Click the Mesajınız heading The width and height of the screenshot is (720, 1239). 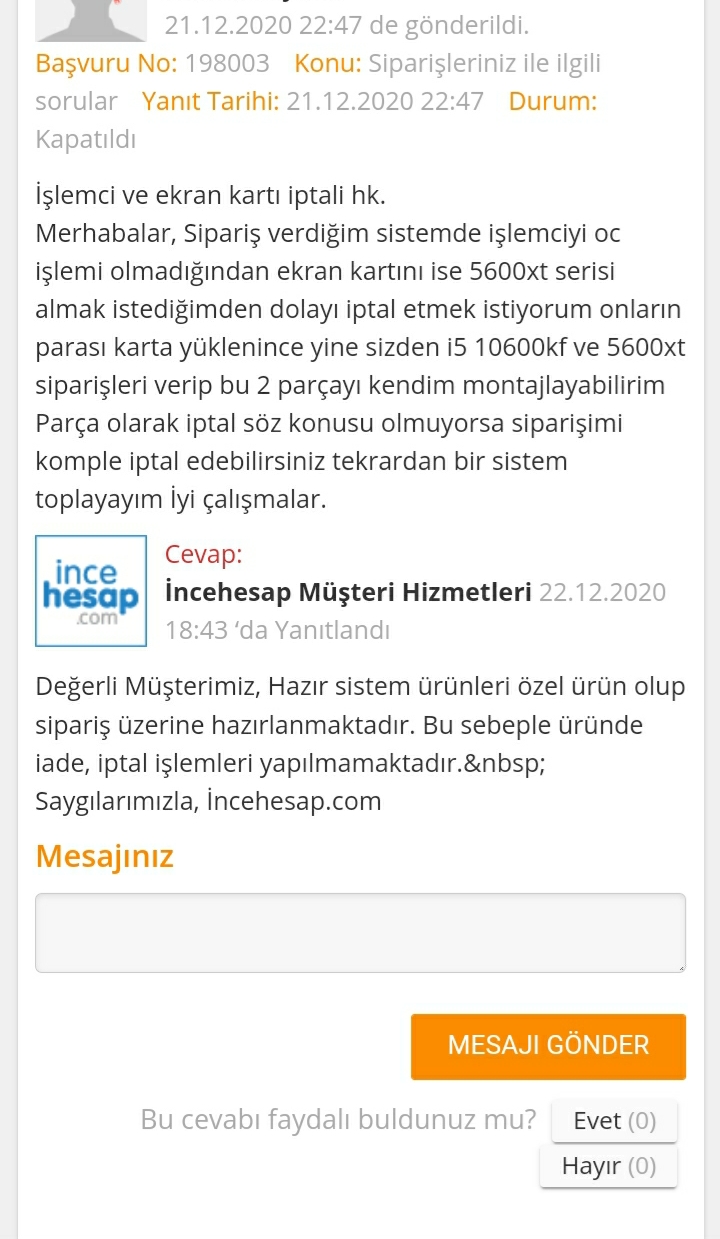[x=104, y=856]
